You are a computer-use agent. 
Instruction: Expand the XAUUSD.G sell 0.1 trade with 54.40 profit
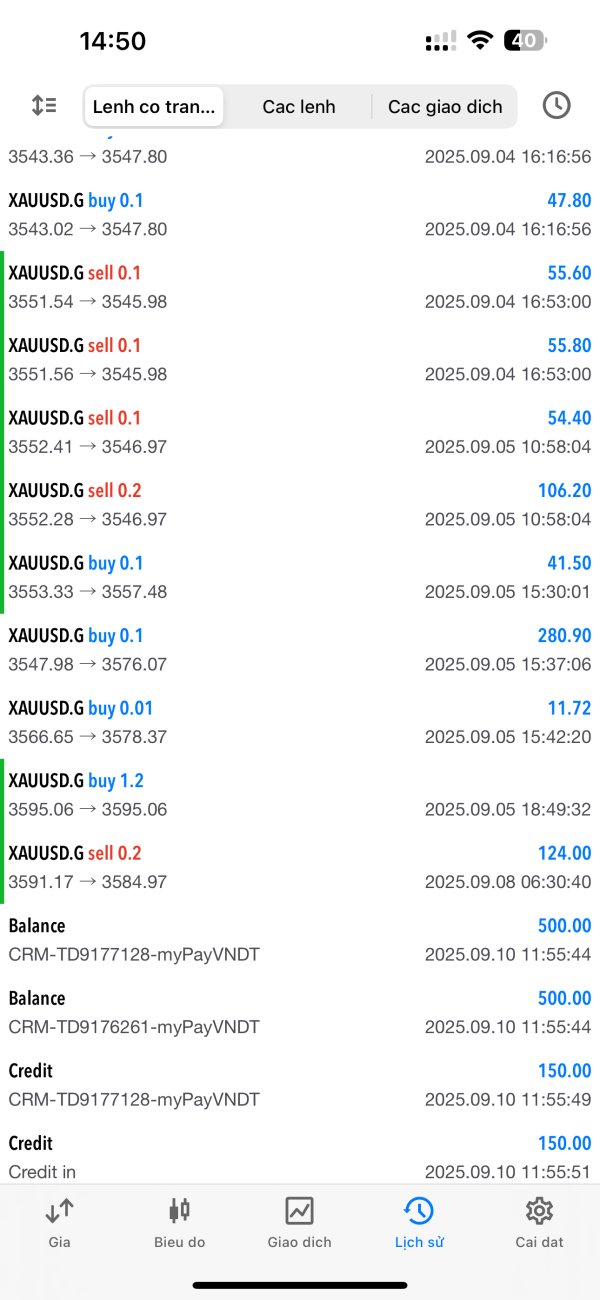[300, 432]
